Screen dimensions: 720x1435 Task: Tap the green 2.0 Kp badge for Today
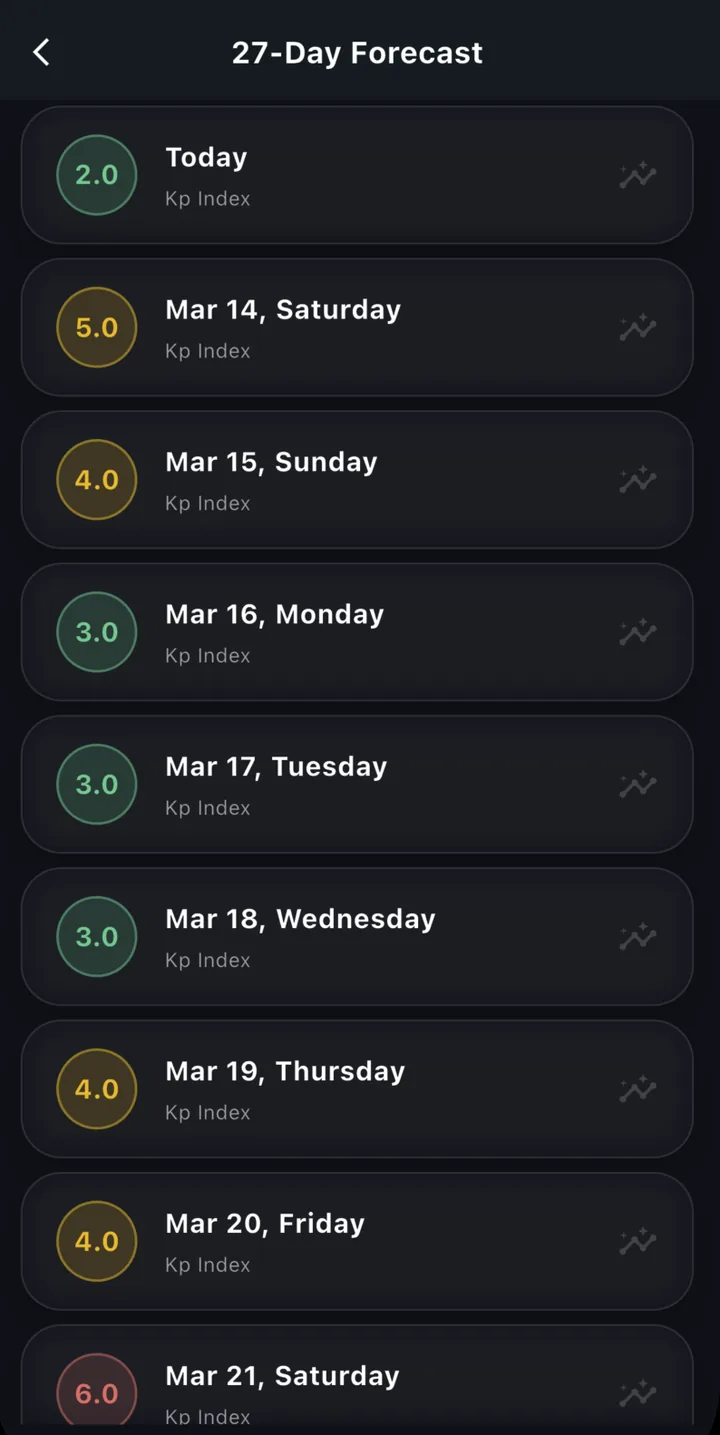96,175
